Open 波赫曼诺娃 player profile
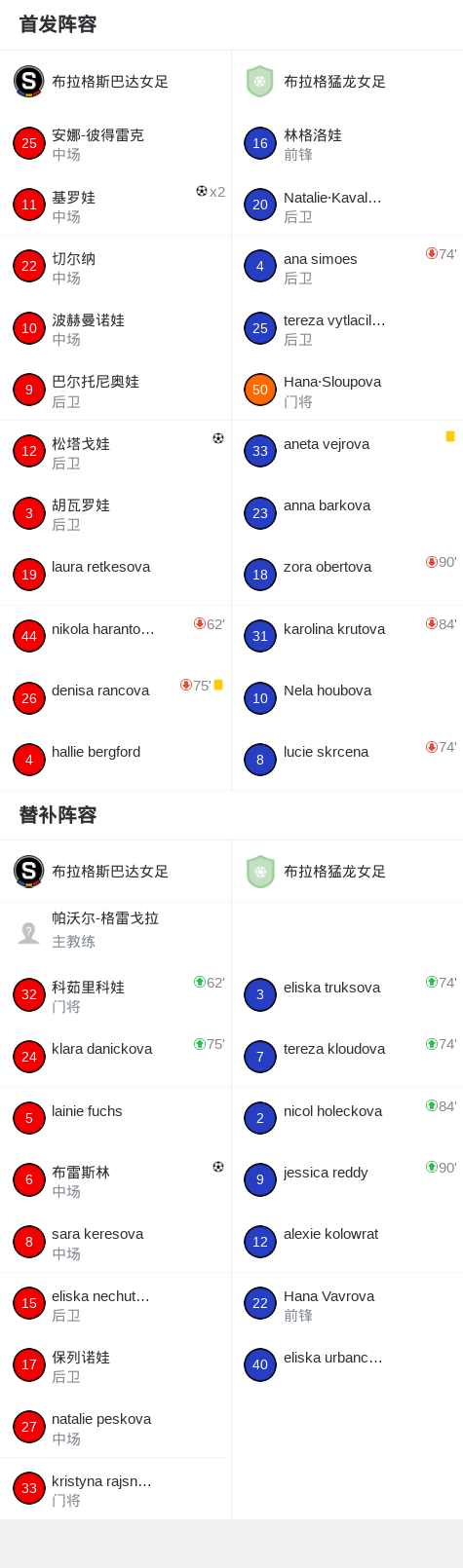 coord(115,328)
